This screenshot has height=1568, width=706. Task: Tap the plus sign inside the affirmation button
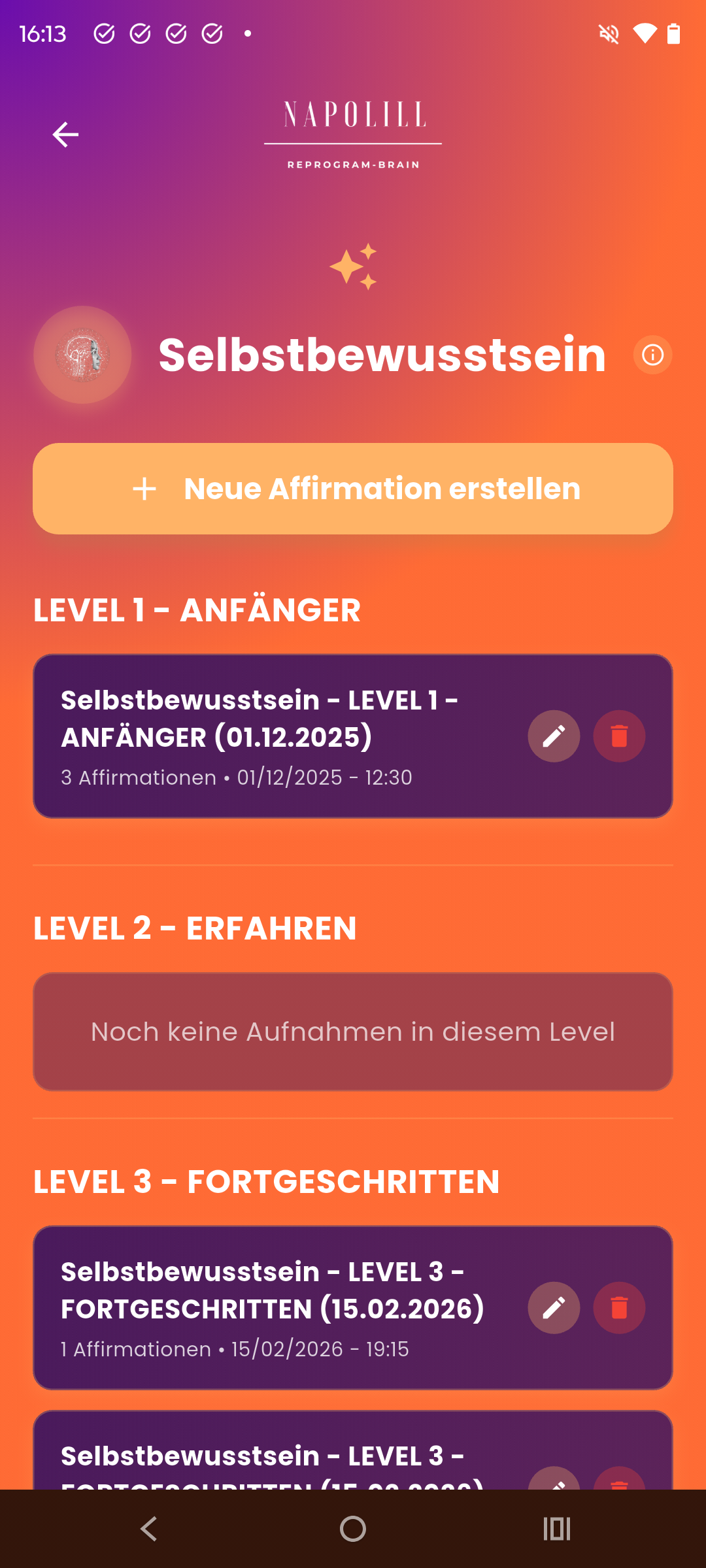click(143, 488)
